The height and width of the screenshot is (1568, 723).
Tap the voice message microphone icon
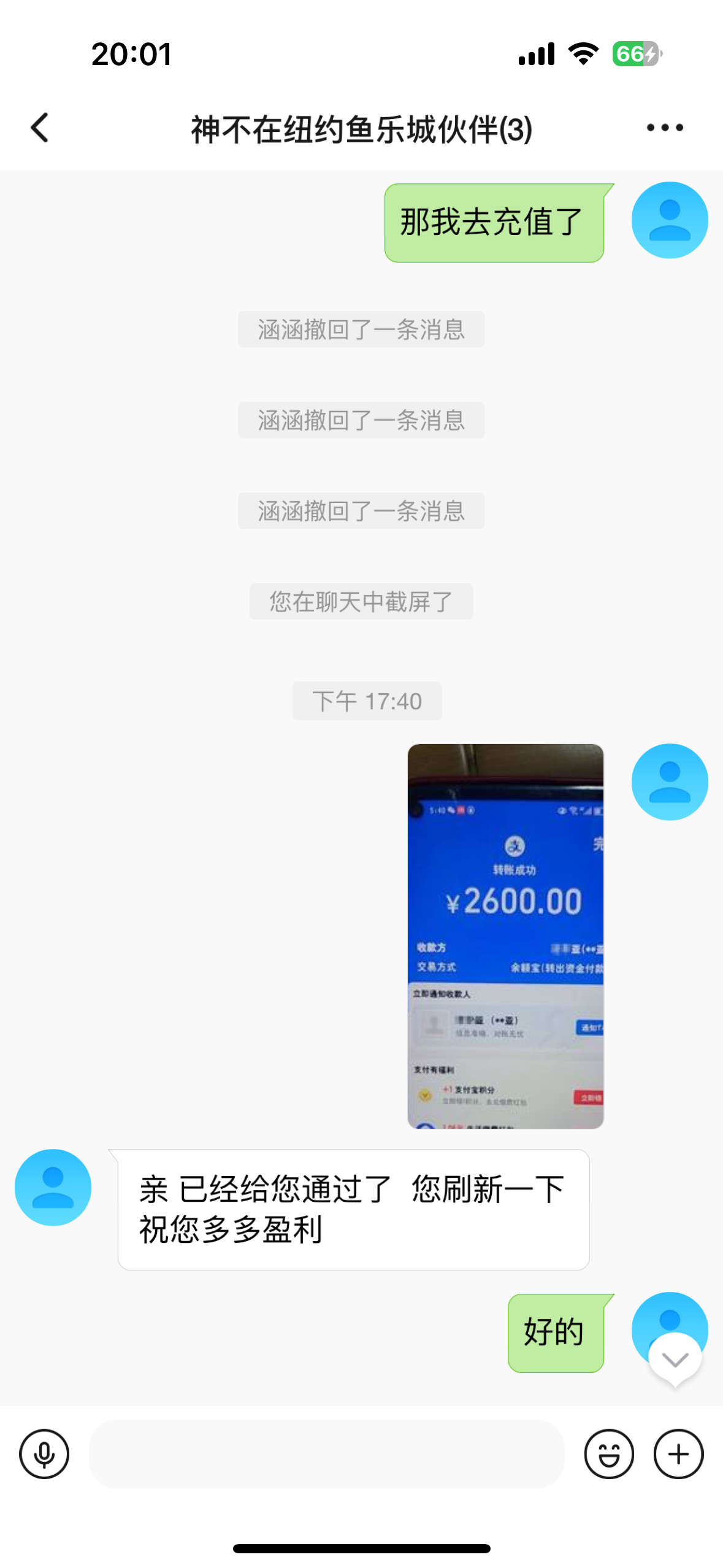pos(44,1453)
